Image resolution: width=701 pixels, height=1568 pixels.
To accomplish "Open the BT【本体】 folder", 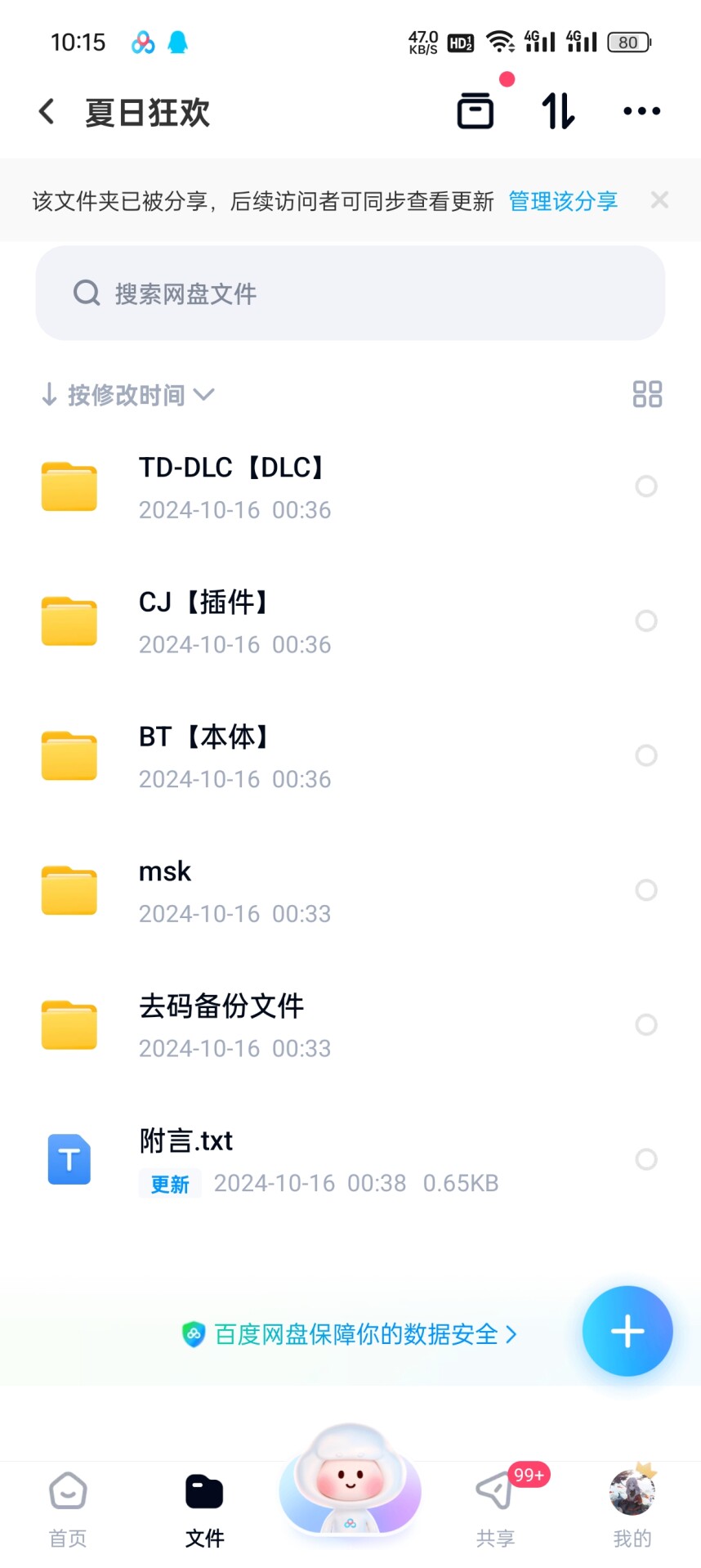I will [x=350, y=756].
